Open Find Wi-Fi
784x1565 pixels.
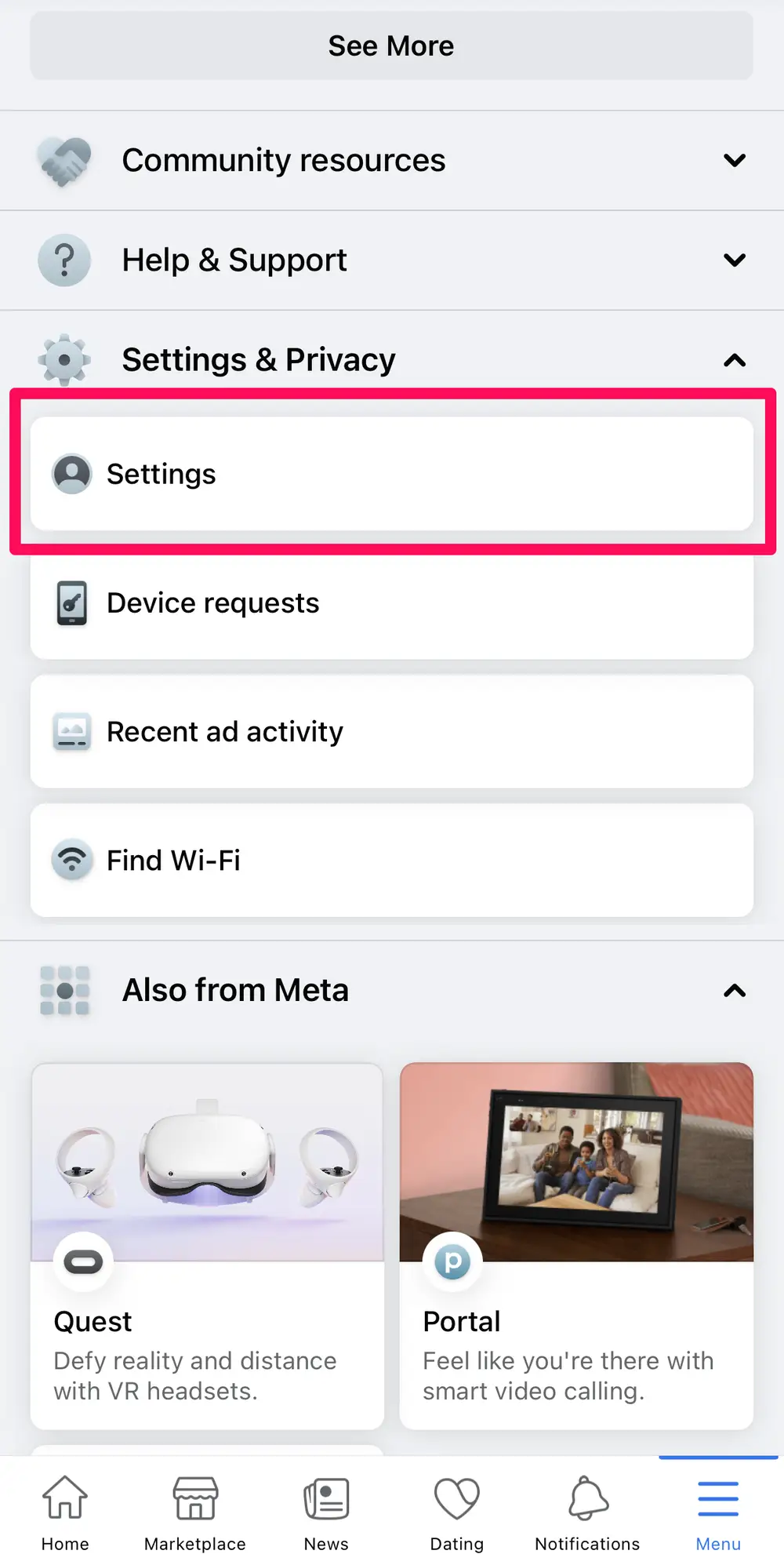[x=392, y=860]
